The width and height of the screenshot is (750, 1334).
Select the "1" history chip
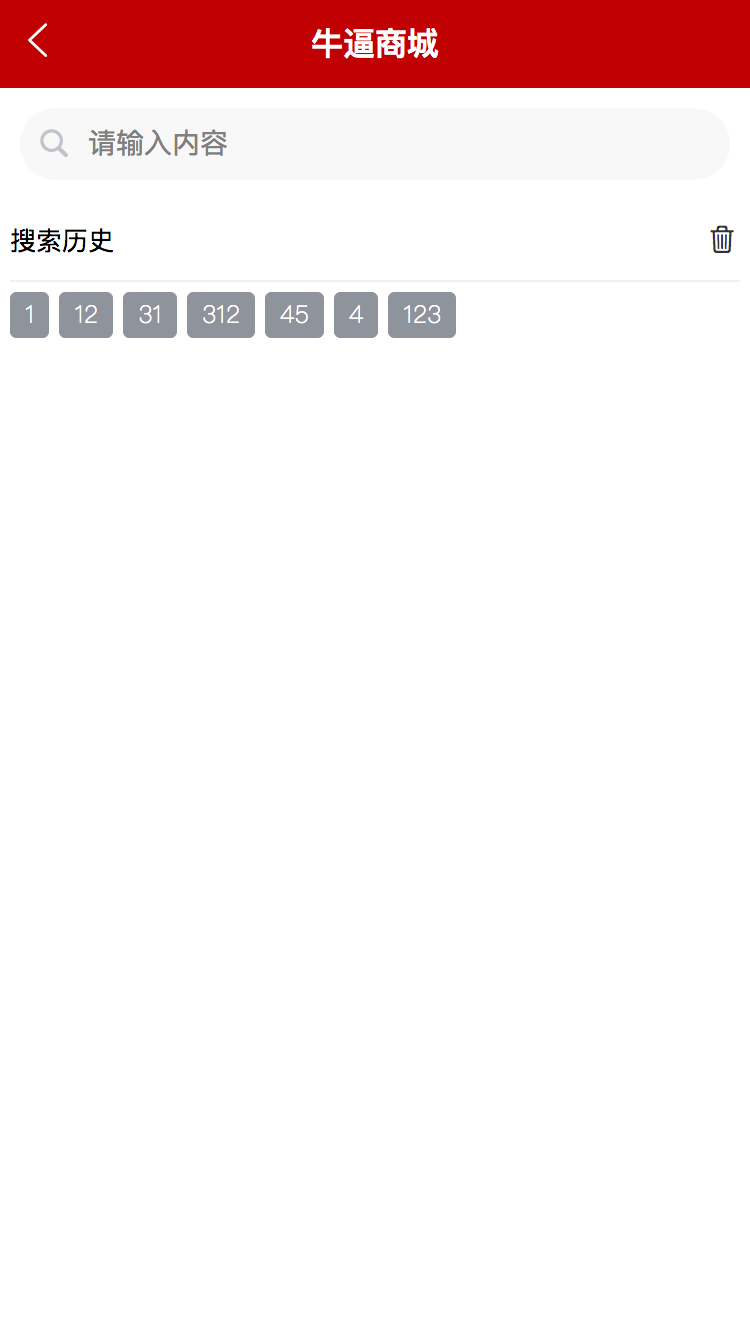click(29, 315)
